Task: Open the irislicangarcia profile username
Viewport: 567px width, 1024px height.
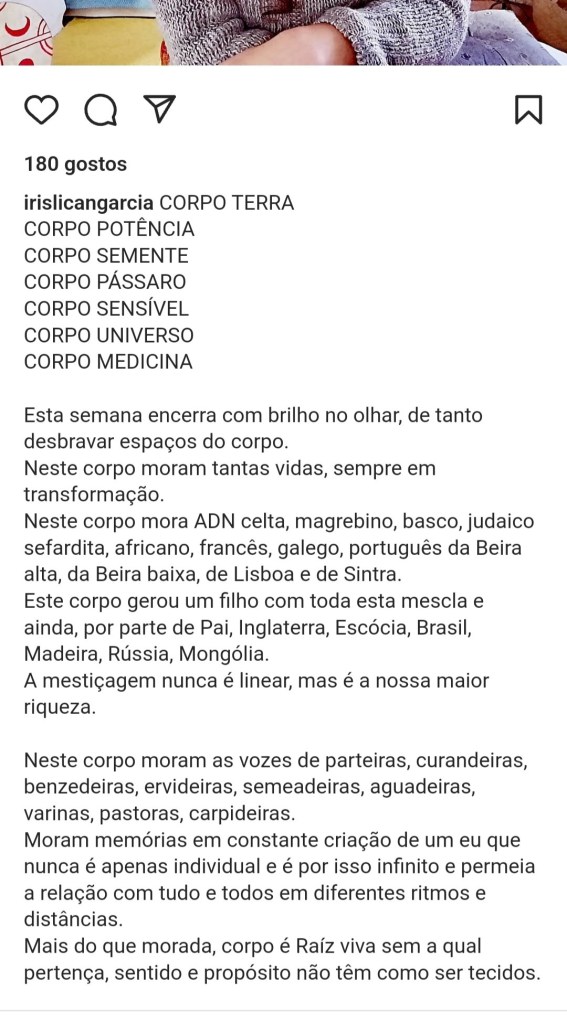Action: pos(89,203)
